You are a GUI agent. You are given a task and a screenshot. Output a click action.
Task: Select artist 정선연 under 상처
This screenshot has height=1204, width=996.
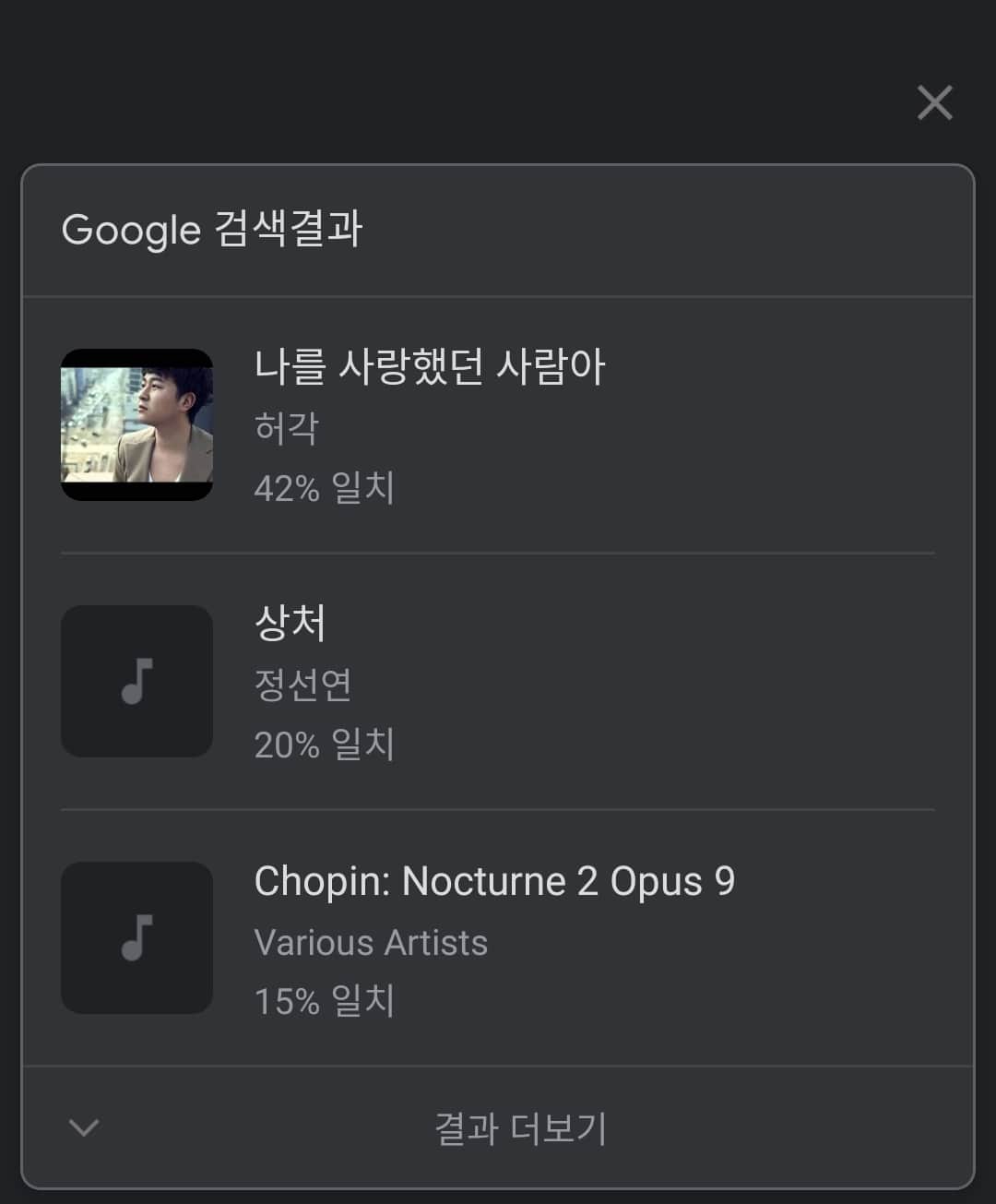[302, 684]
